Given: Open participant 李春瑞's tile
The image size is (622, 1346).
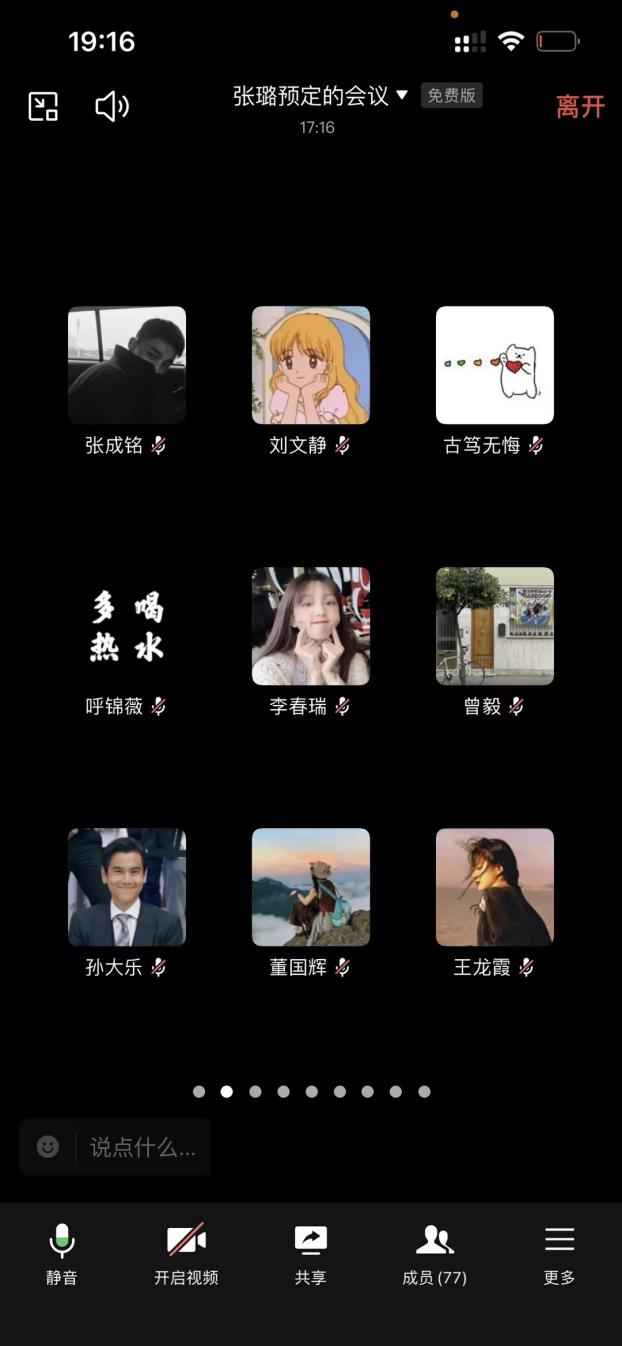Looking at the screenshot, I should 311,626.
